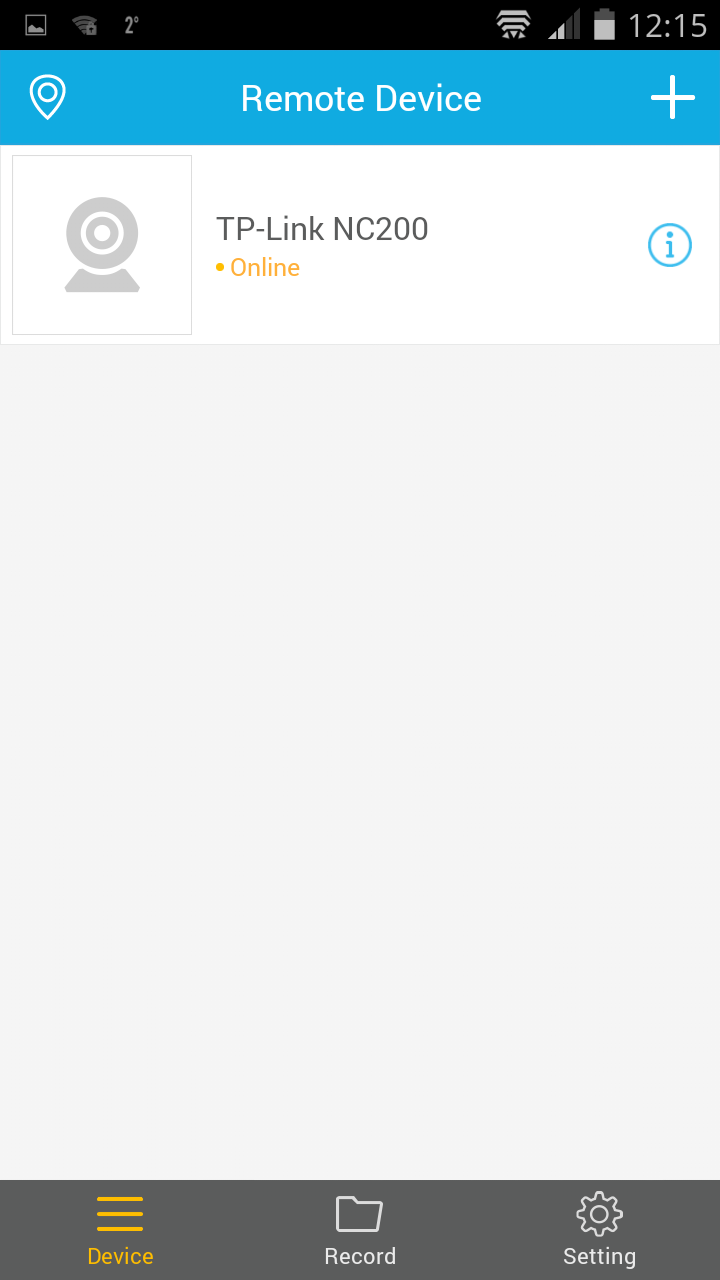Select the Device tab

pyautogui.click(x=120, y=1230)
